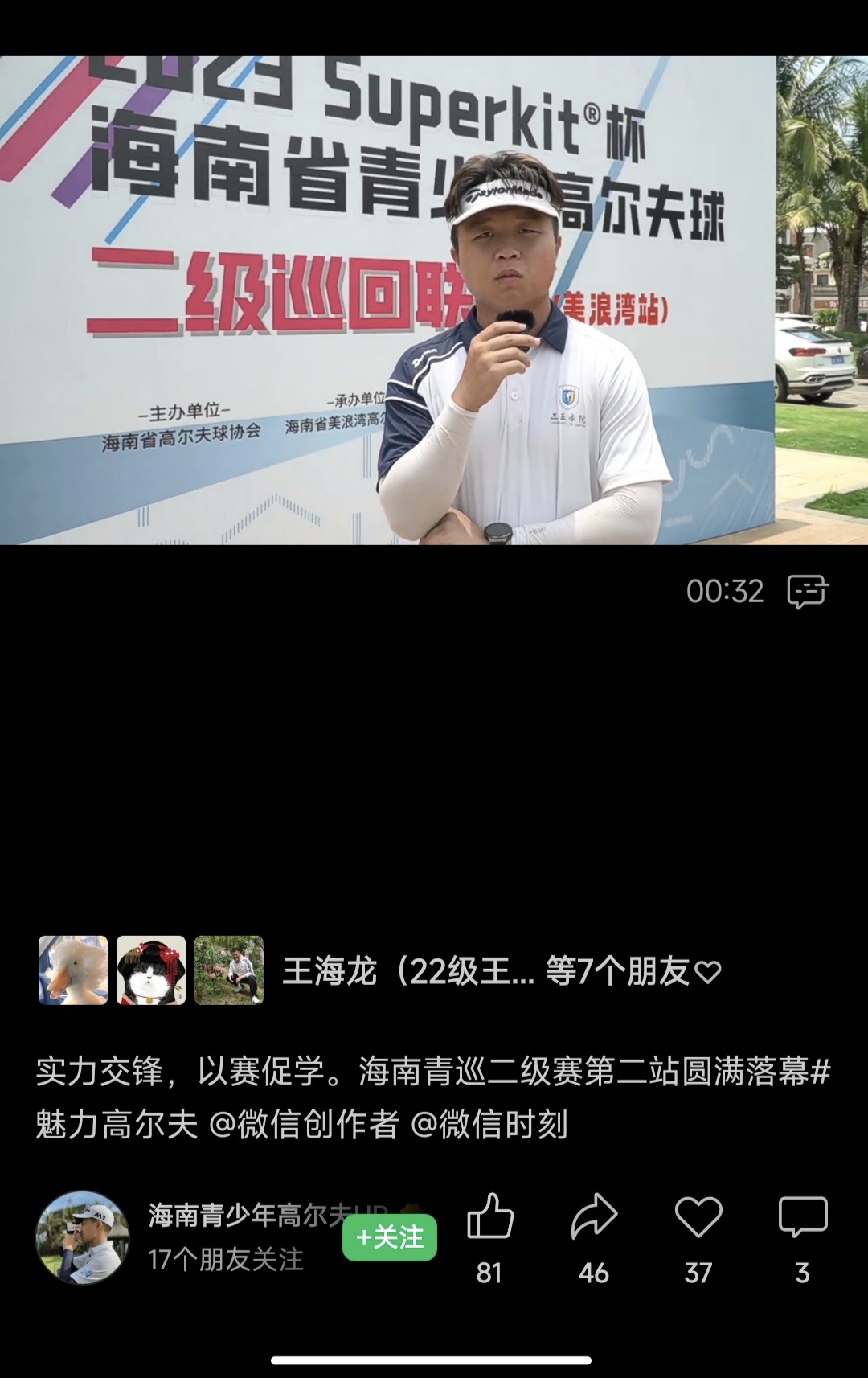Open the creator's profile avatar
Image resolution: width=868 pixels, height=1378 pixels.
click(x=82, y=1237)
